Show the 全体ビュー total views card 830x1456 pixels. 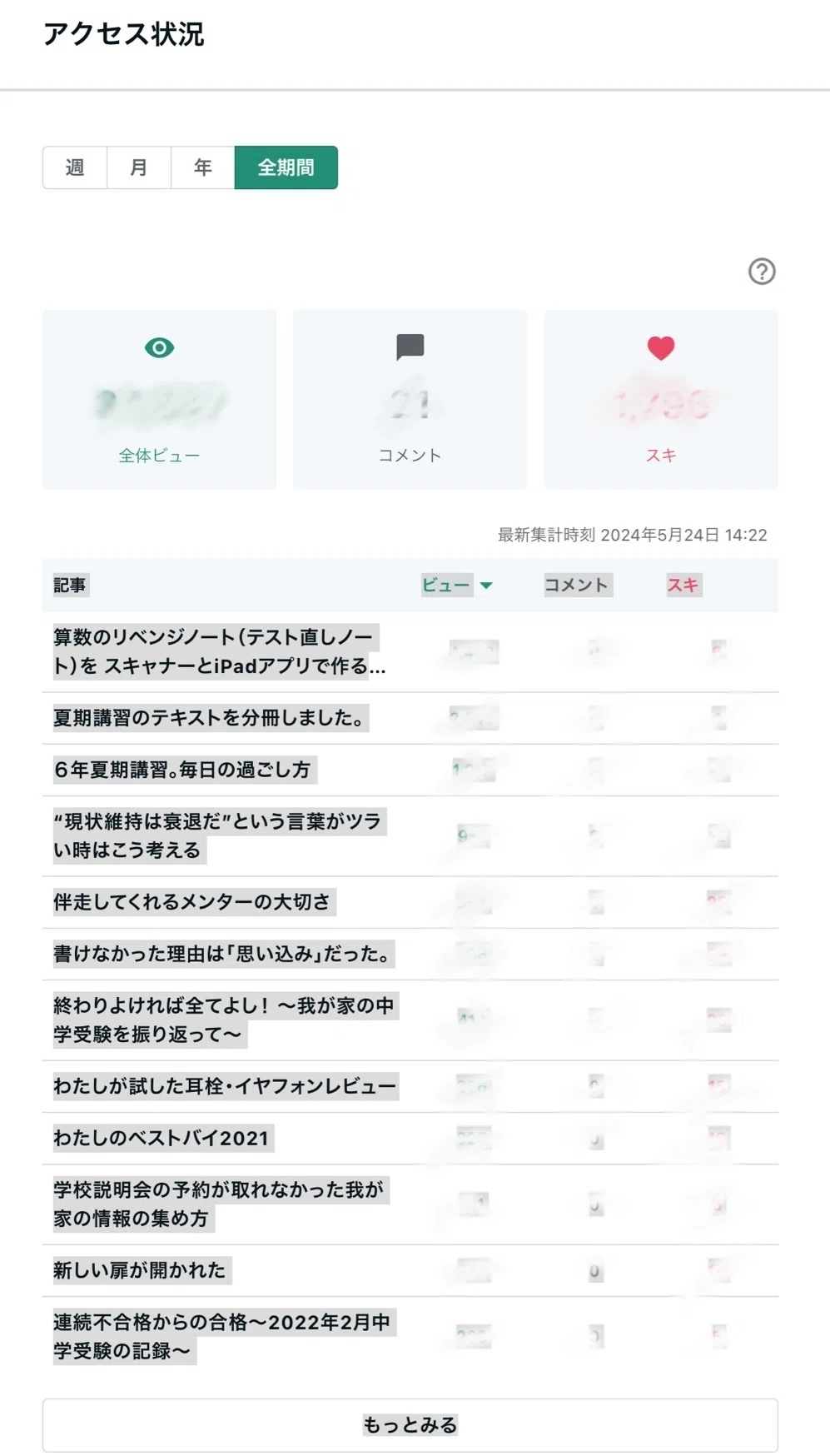click(x=159, y=400)
